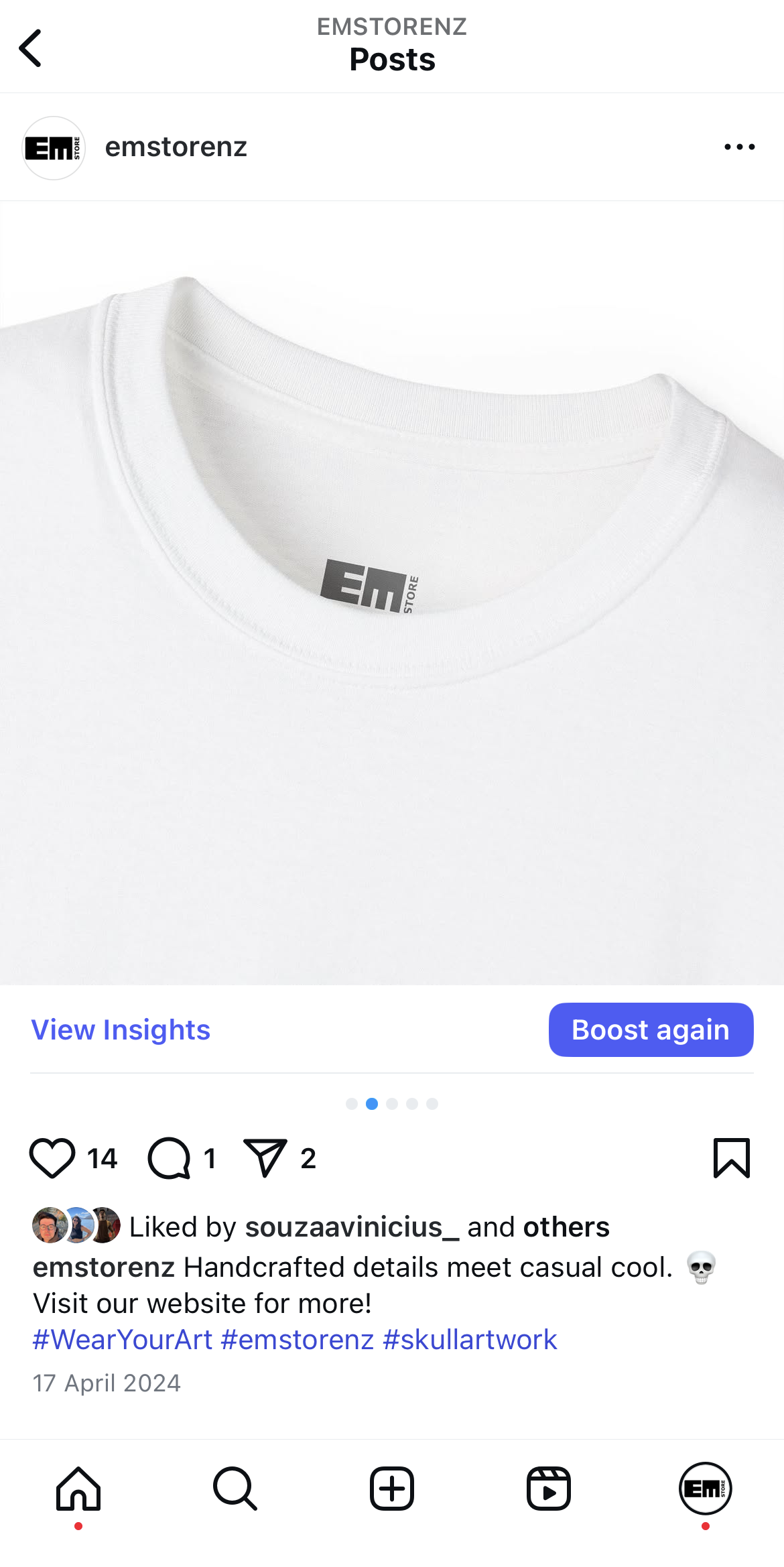Save the post with the bookmark icon

pyautogui.click(x=732, y=1158)
